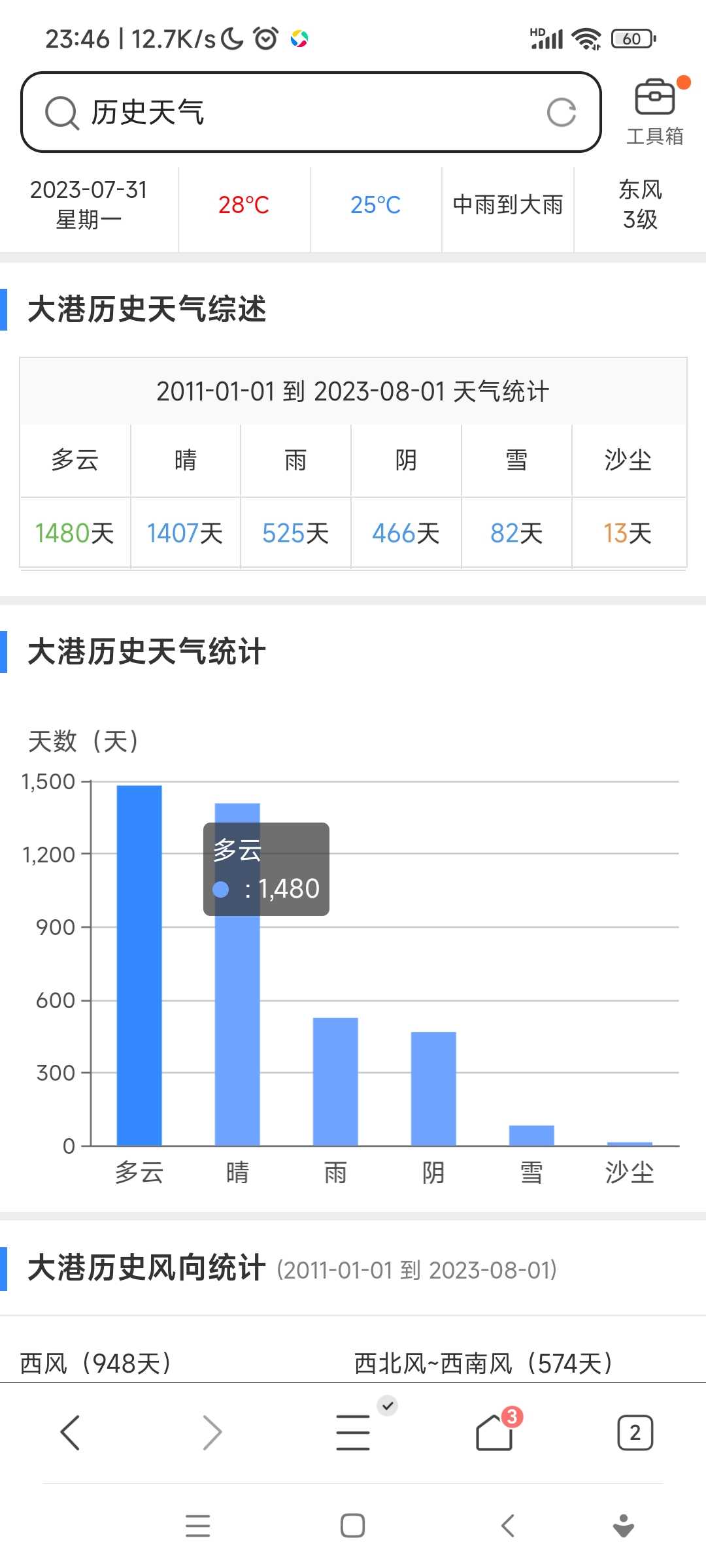The width and height of the screenshot is (706, 1568).
Task: Go back to the previous page
Action: 70,1433
